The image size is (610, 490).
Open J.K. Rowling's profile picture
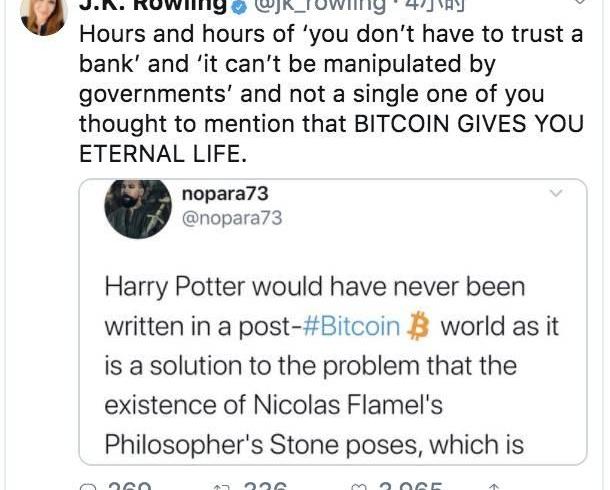(x=43, y=13)
